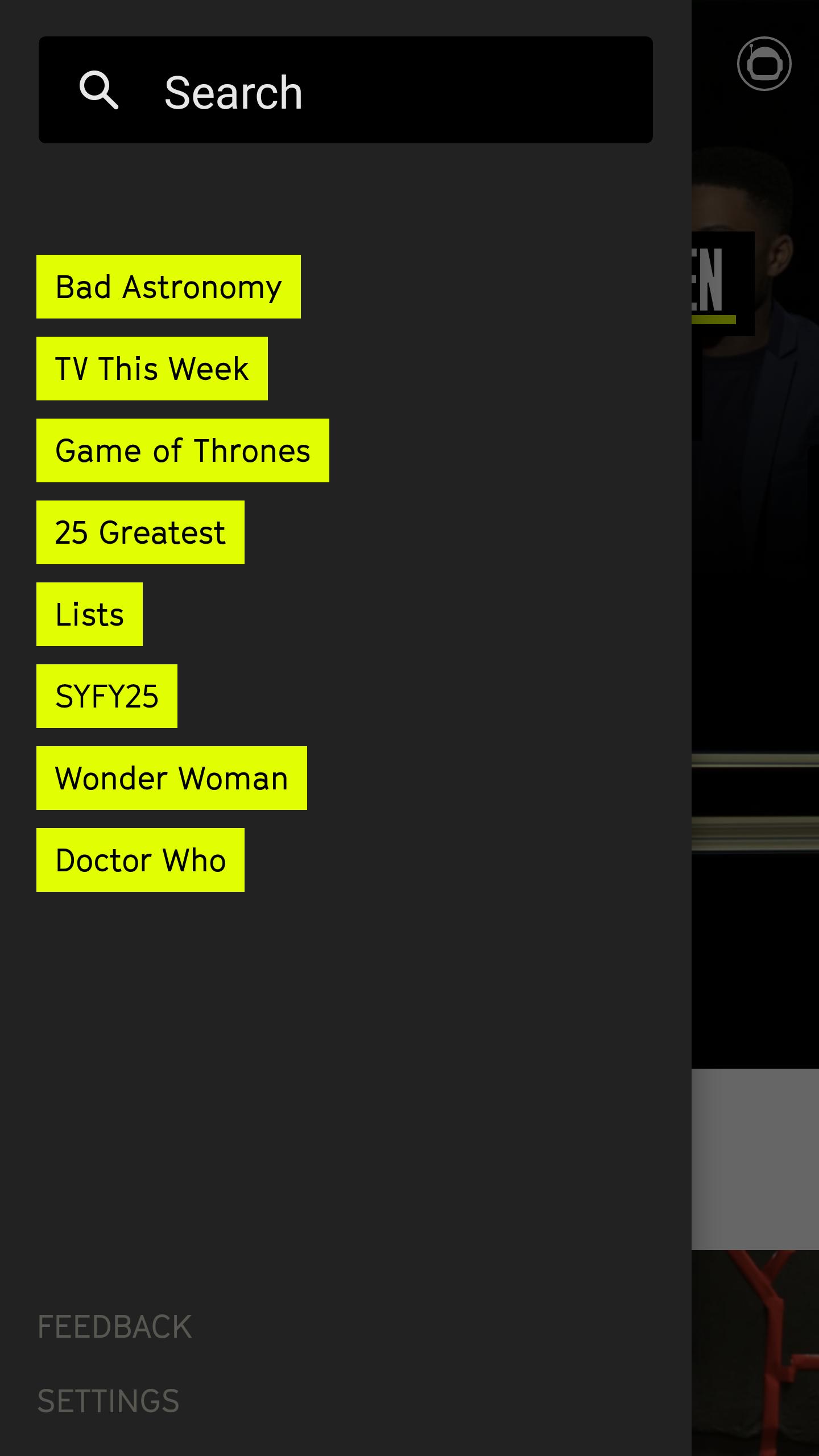Choose the 25 Greatest tag
819x1456 pixels.
140,532
